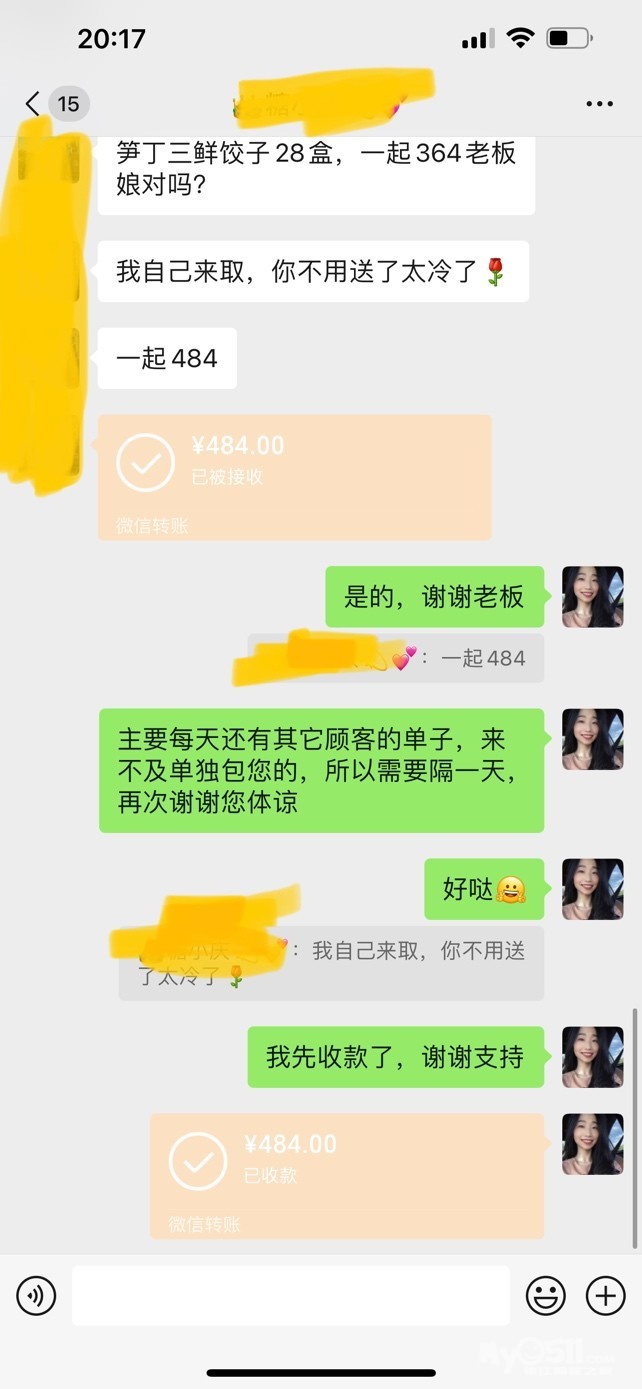This screenshot has height=1389, width=642.
Task: Open the plus attachments menu
Action: pyautogui.click(x=605, y=1297)
